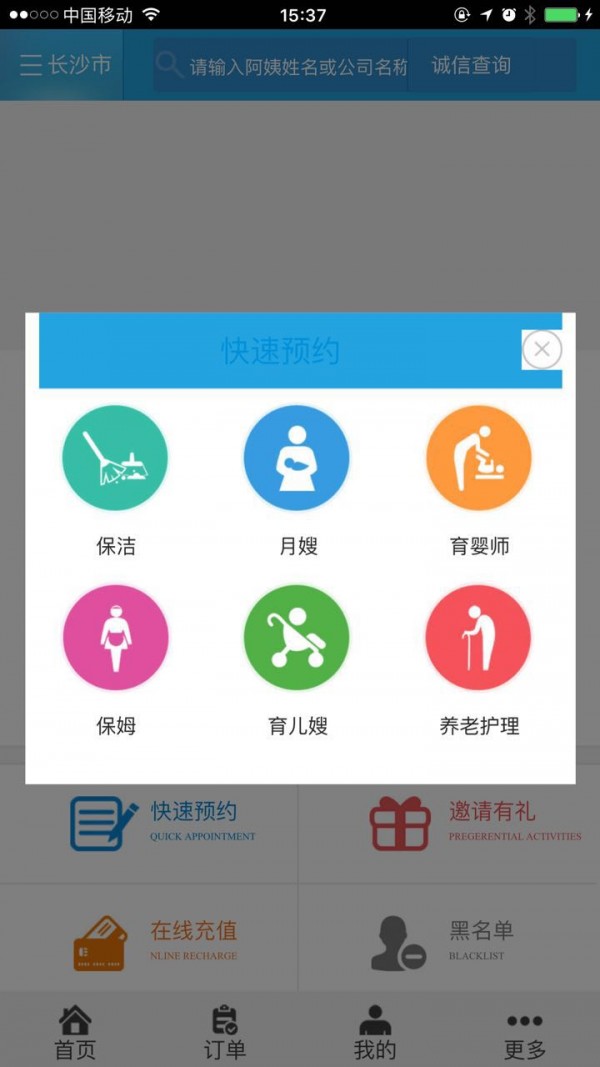Viewport: 600px width, 1067px height.
Task: Open the 更多 tab
Action: 525,1033
